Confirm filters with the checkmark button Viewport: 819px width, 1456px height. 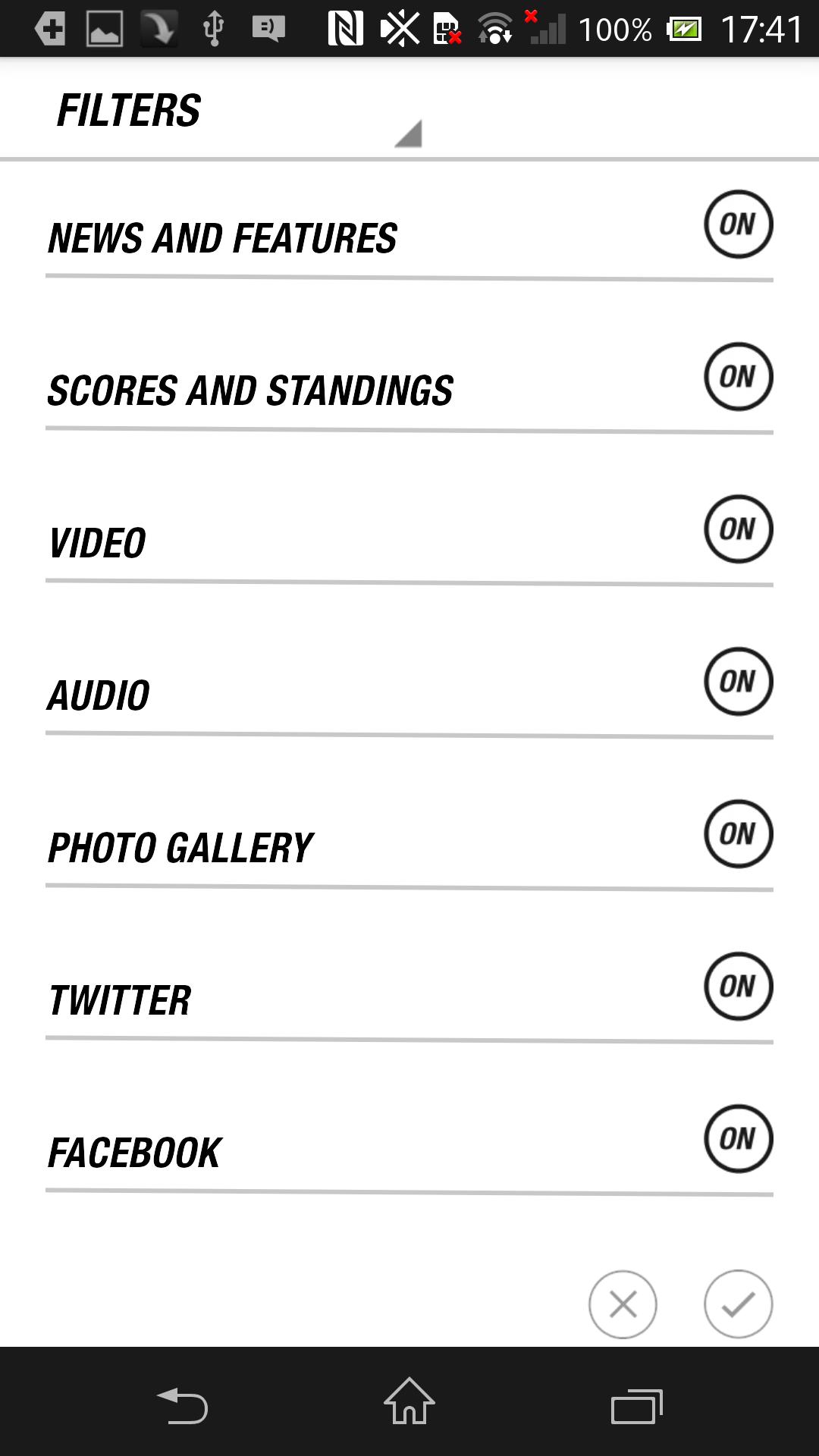(738, 1304)
